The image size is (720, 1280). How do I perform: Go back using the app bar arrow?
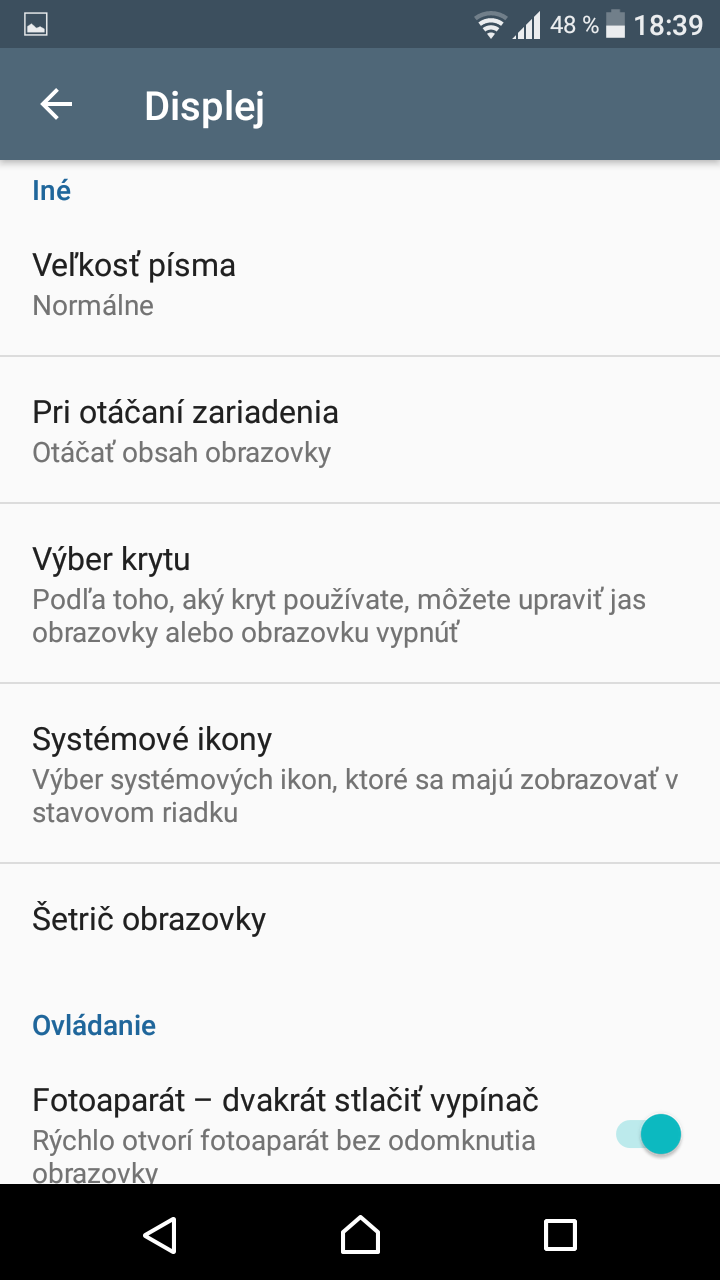[56, 105]
